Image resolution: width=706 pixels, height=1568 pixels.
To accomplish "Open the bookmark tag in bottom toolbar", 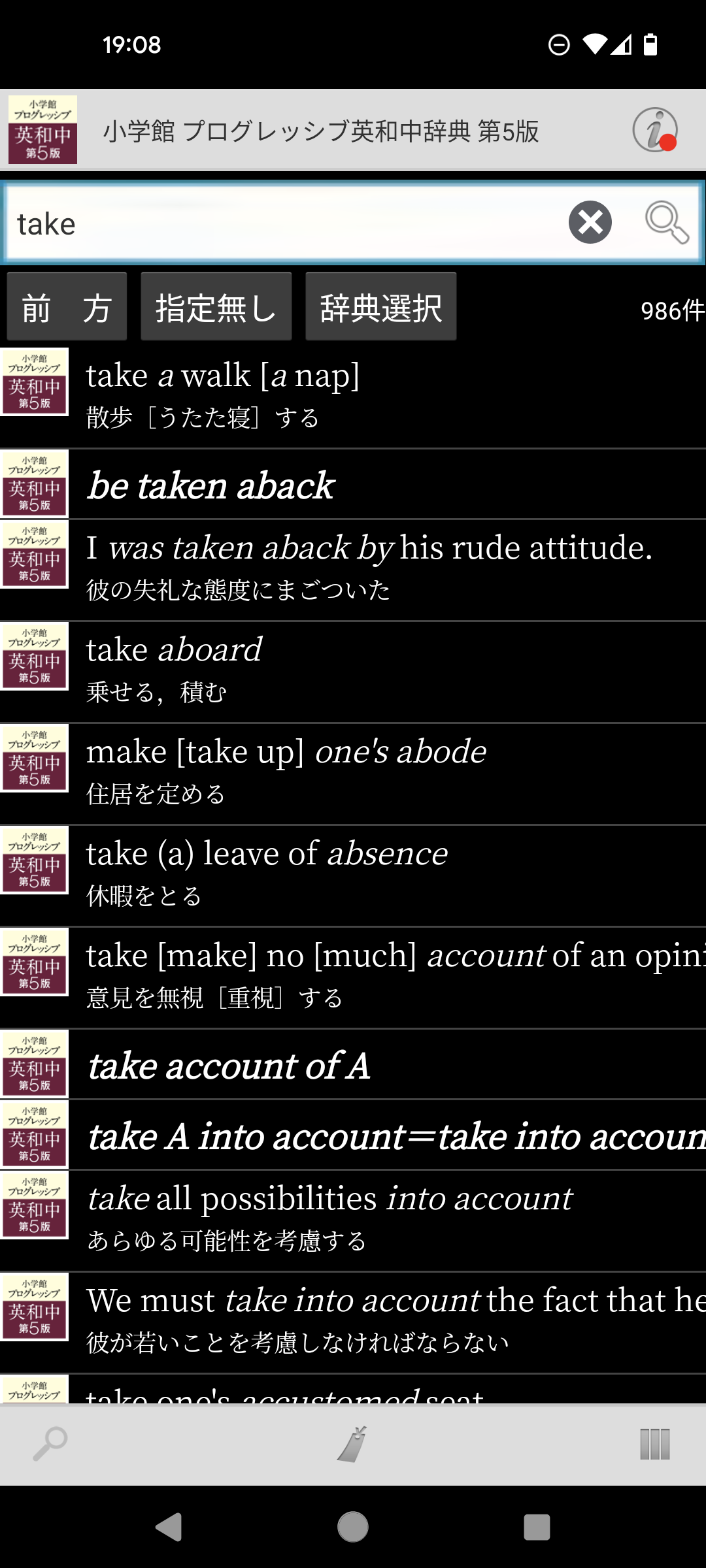I will point(352,1443).
